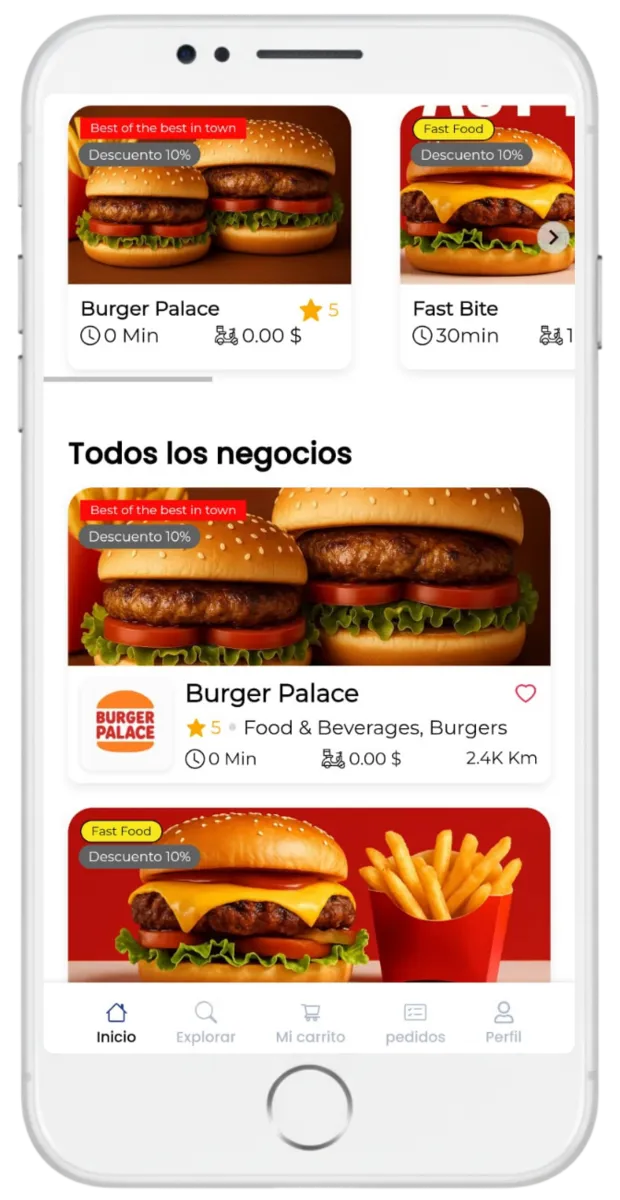Go to the Inicio tab
Viewport: 620px width, 1200px height.
pos(116,1023)
